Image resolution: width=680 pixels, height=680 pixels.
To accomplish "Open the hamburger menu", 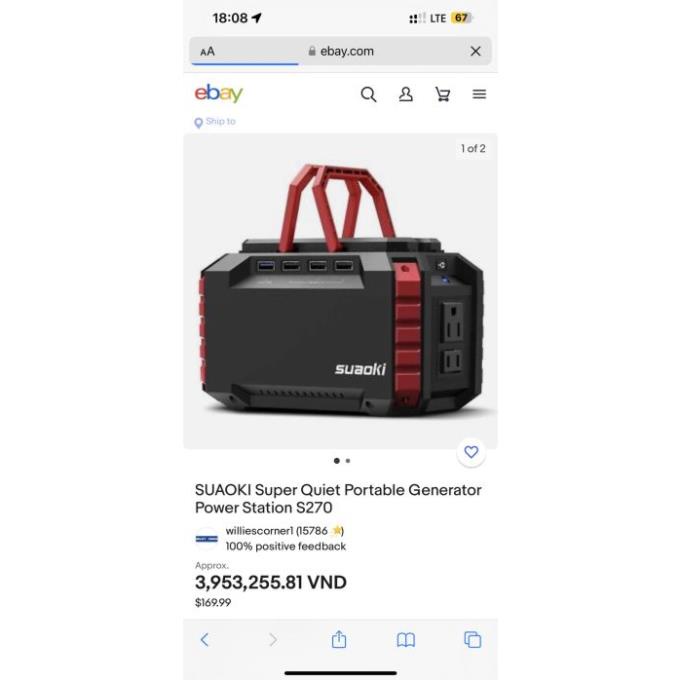I will 479,94.
